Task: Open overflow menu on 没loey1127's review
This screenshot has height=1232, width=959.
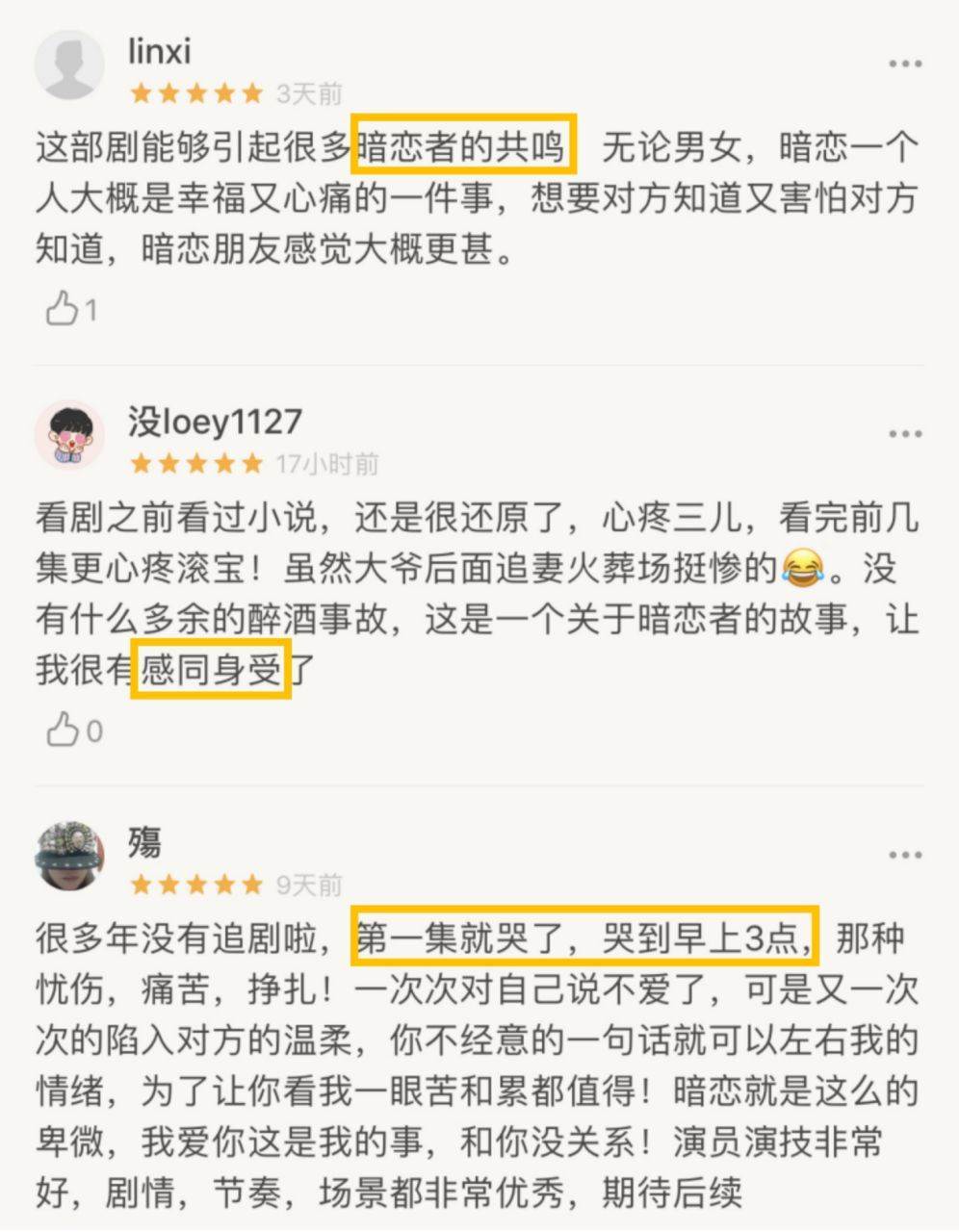Action: pos(904,434)
